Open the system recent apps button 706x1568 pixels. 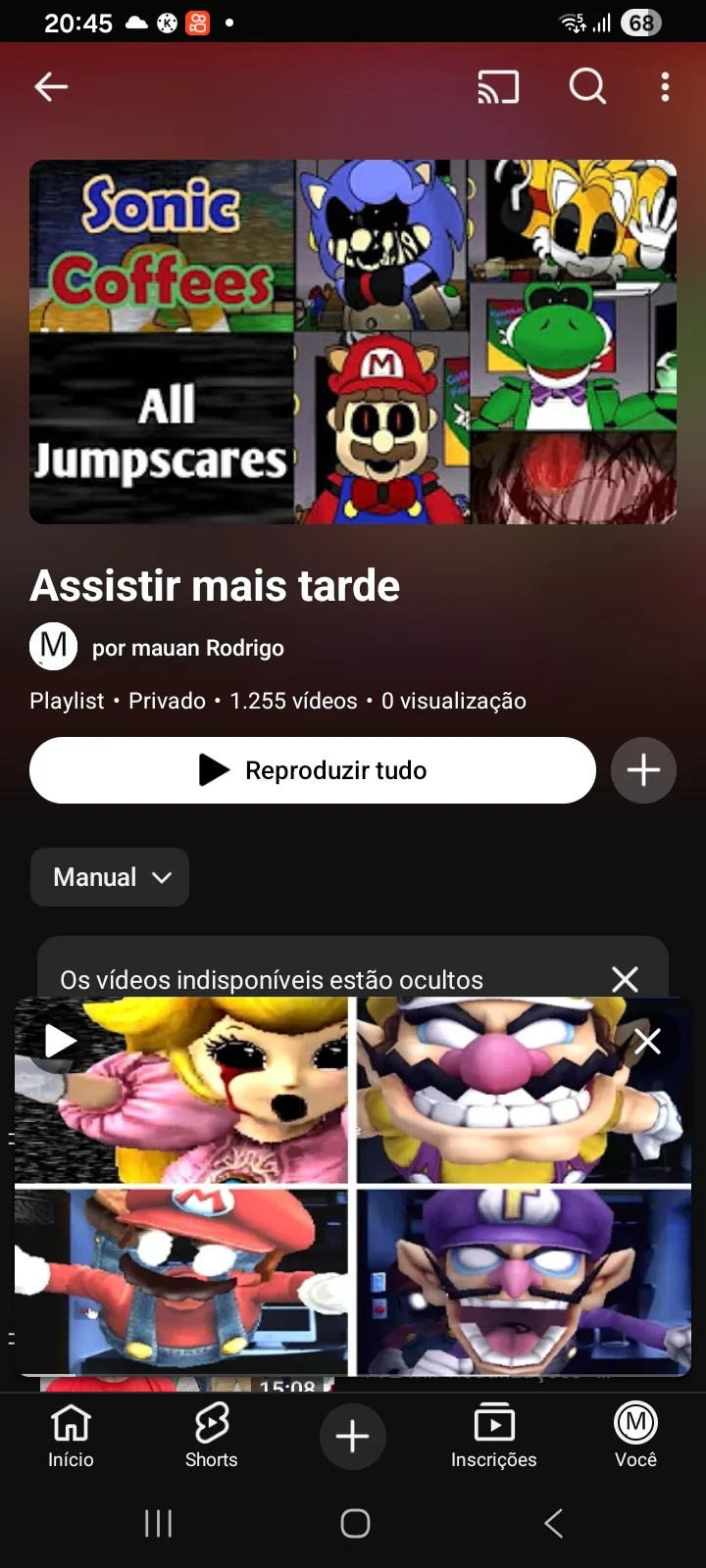158,1523
